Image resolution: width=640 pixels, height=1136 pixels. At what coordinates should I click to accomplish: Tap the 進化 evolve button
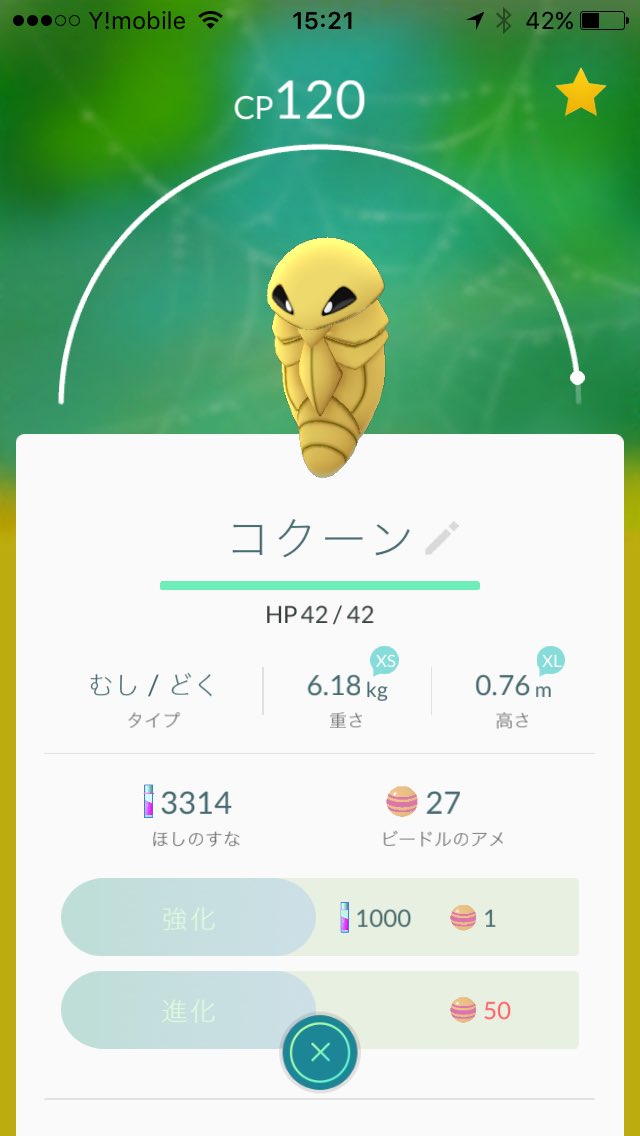pos(188,1010)
